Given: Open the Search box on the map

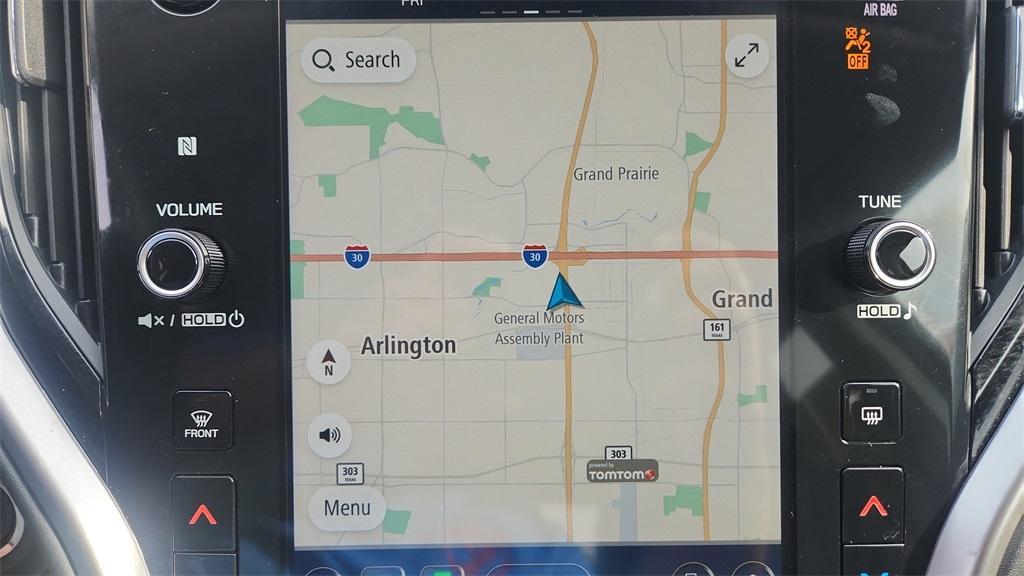Looking at the screenshot, I should 358,60.
